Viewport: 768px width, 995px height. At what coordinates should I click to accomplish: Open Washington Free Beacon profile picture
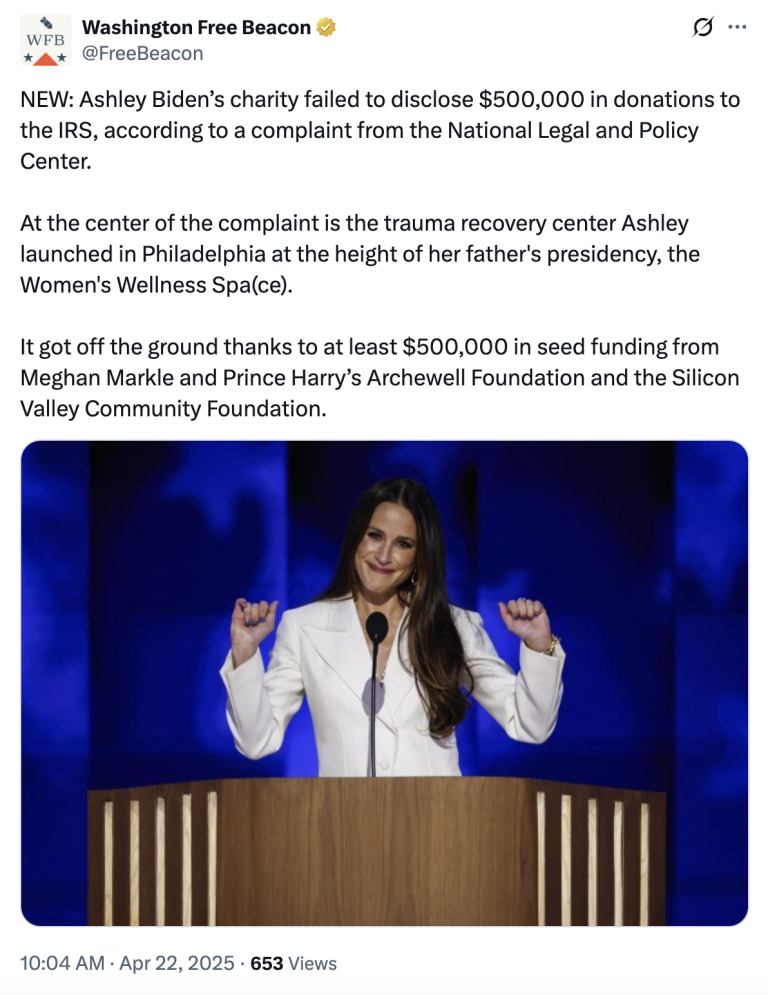tap(45, 41)
